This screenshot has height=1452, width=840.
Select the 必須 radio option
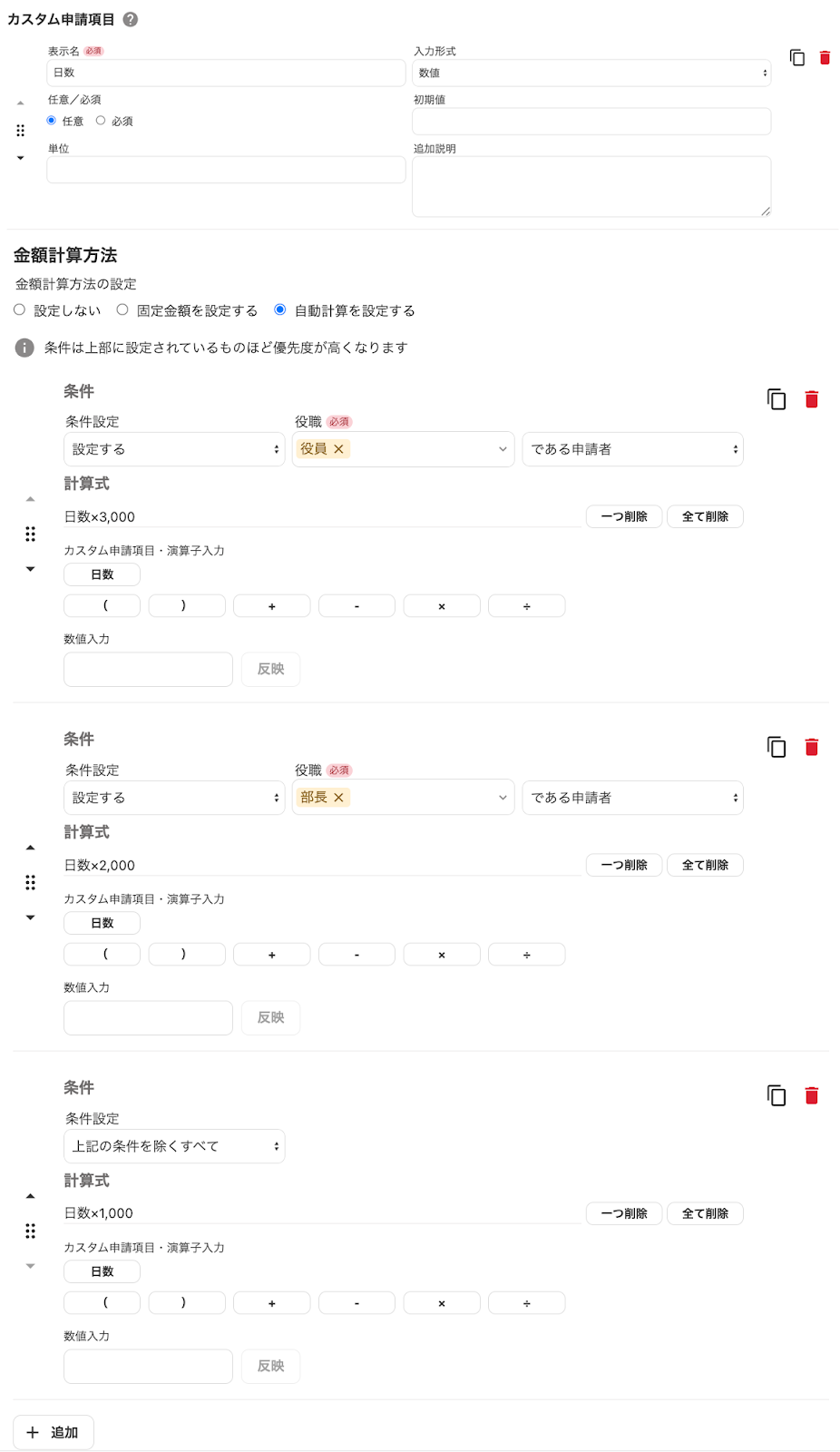(x=101, y=121)
